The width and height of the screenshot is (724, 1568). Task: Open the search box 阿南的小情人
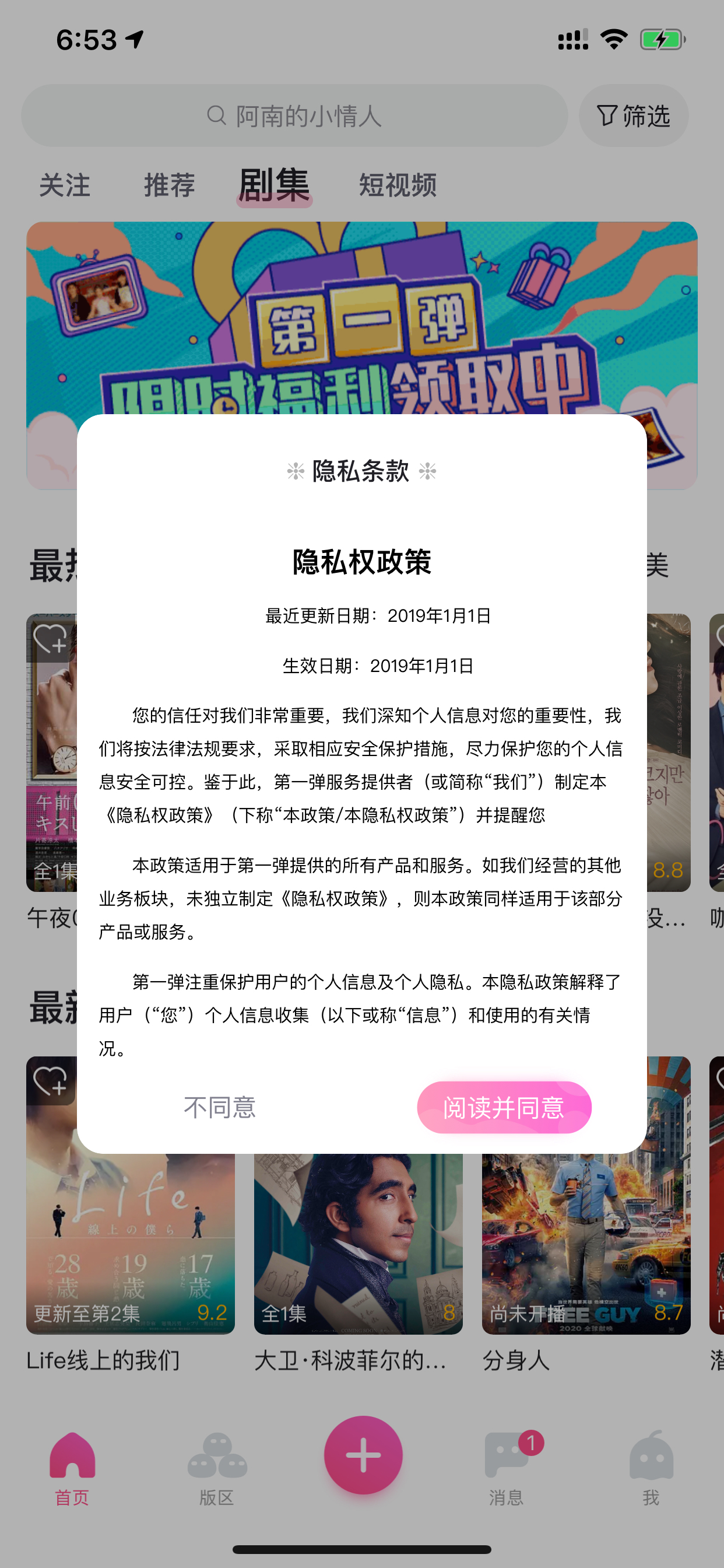[x=294, y=116]
